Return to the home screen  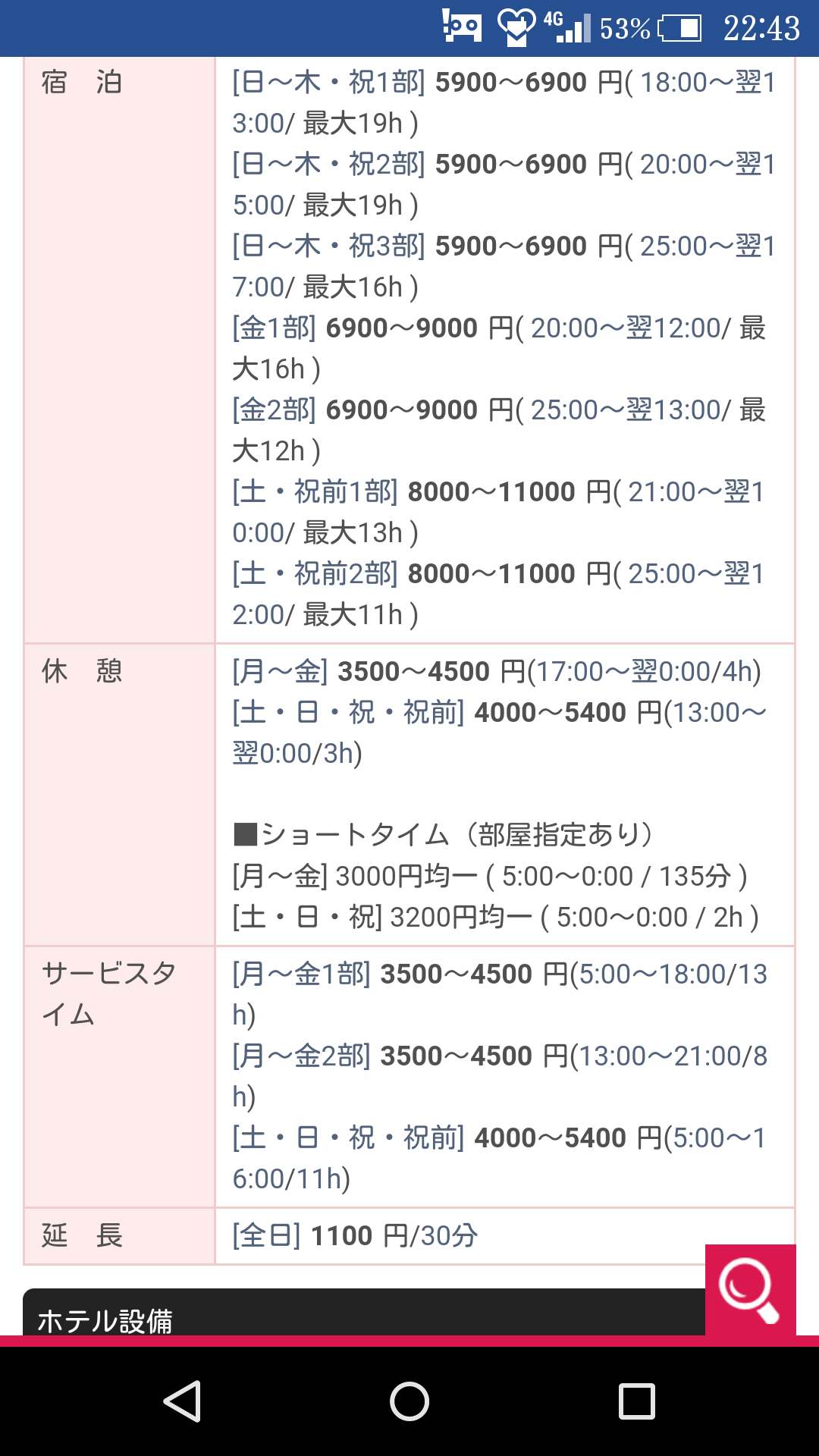coord(409,1401)
